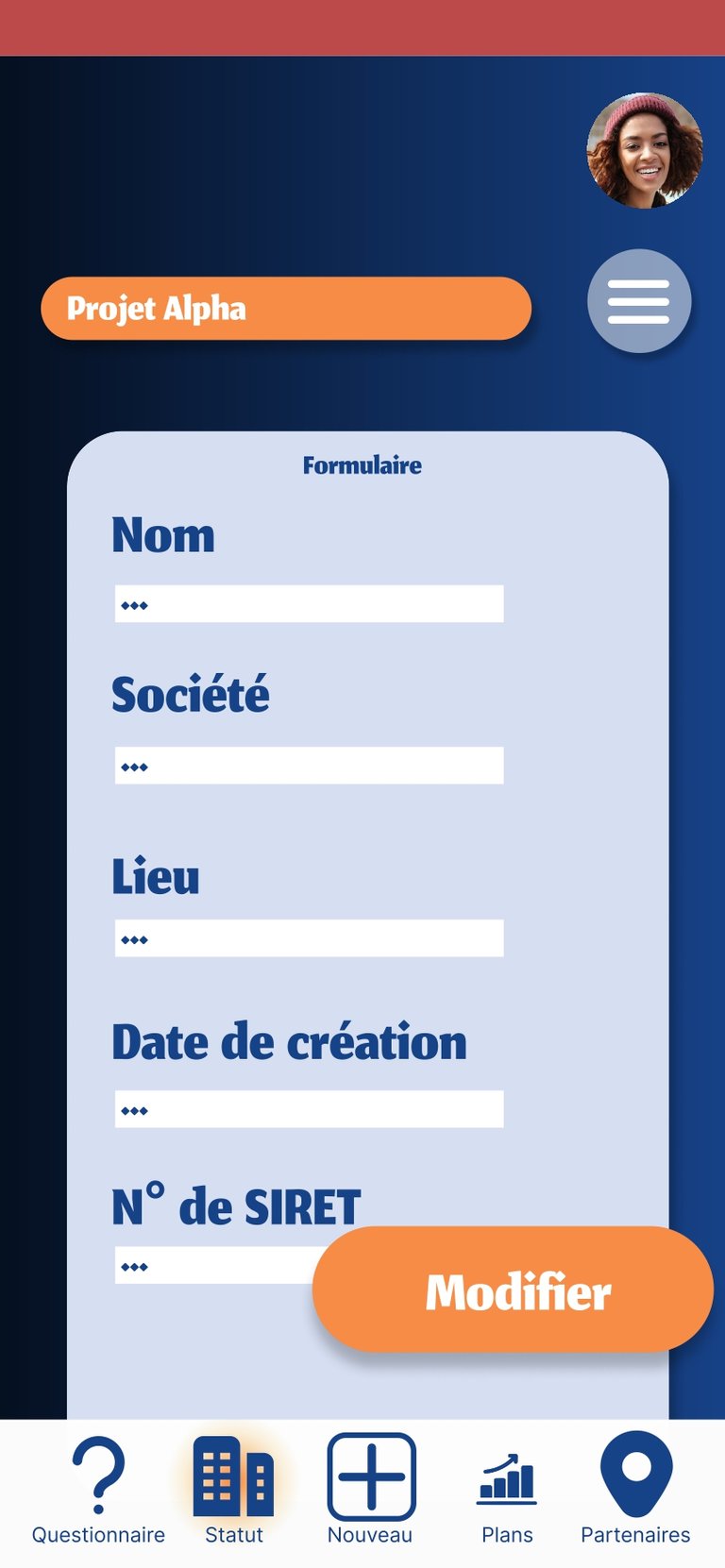Tap the Projet Alpha button
725x1568 pixels.
pos(286,309)
